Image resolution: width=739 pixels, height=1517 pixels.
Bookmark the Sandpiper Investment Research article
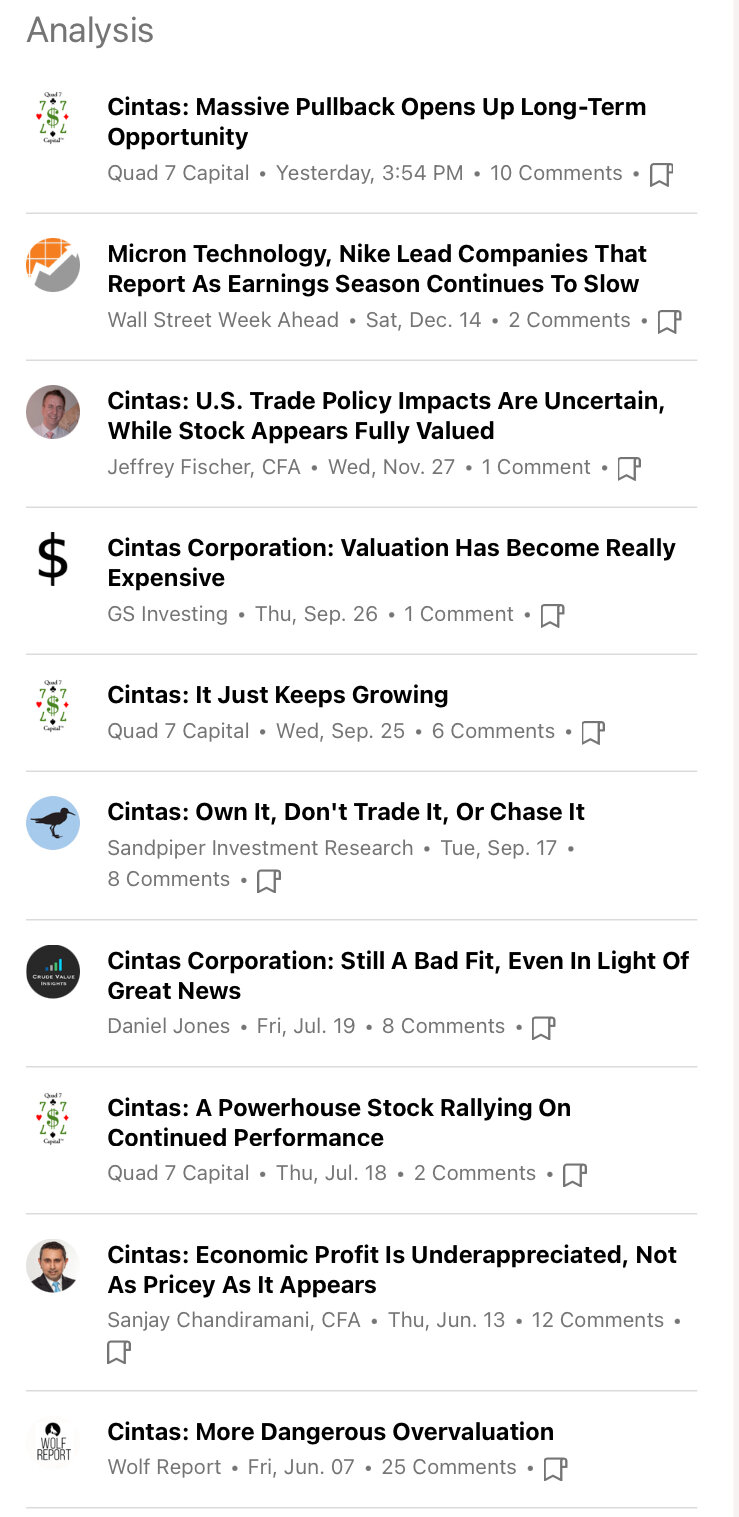pos(268,881)
